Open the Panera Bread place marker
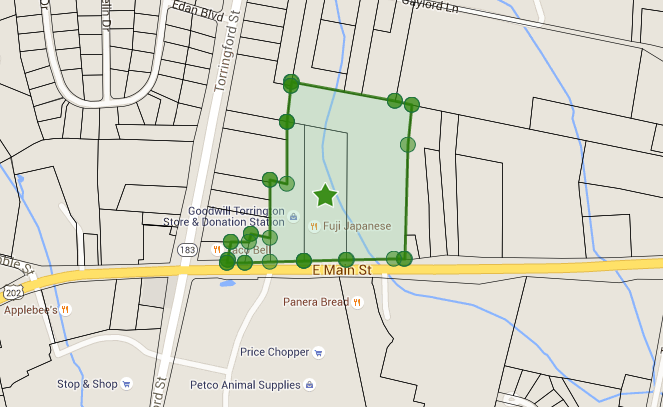The width and height of the screenshot is (663, 407). click(357, 302)
